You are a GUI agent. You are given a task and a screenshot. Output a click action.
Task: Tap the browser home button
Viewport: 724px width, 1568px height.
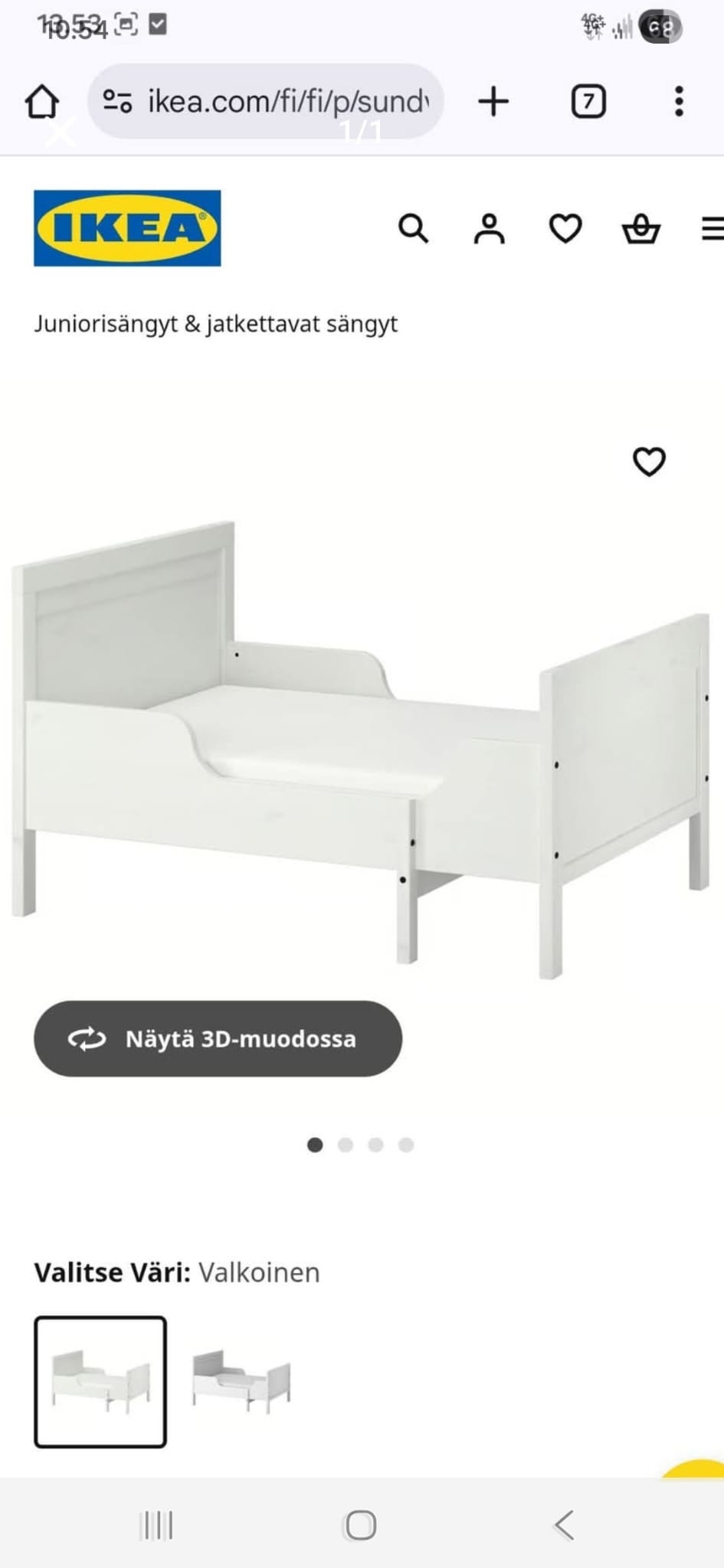tap(42, 102)
